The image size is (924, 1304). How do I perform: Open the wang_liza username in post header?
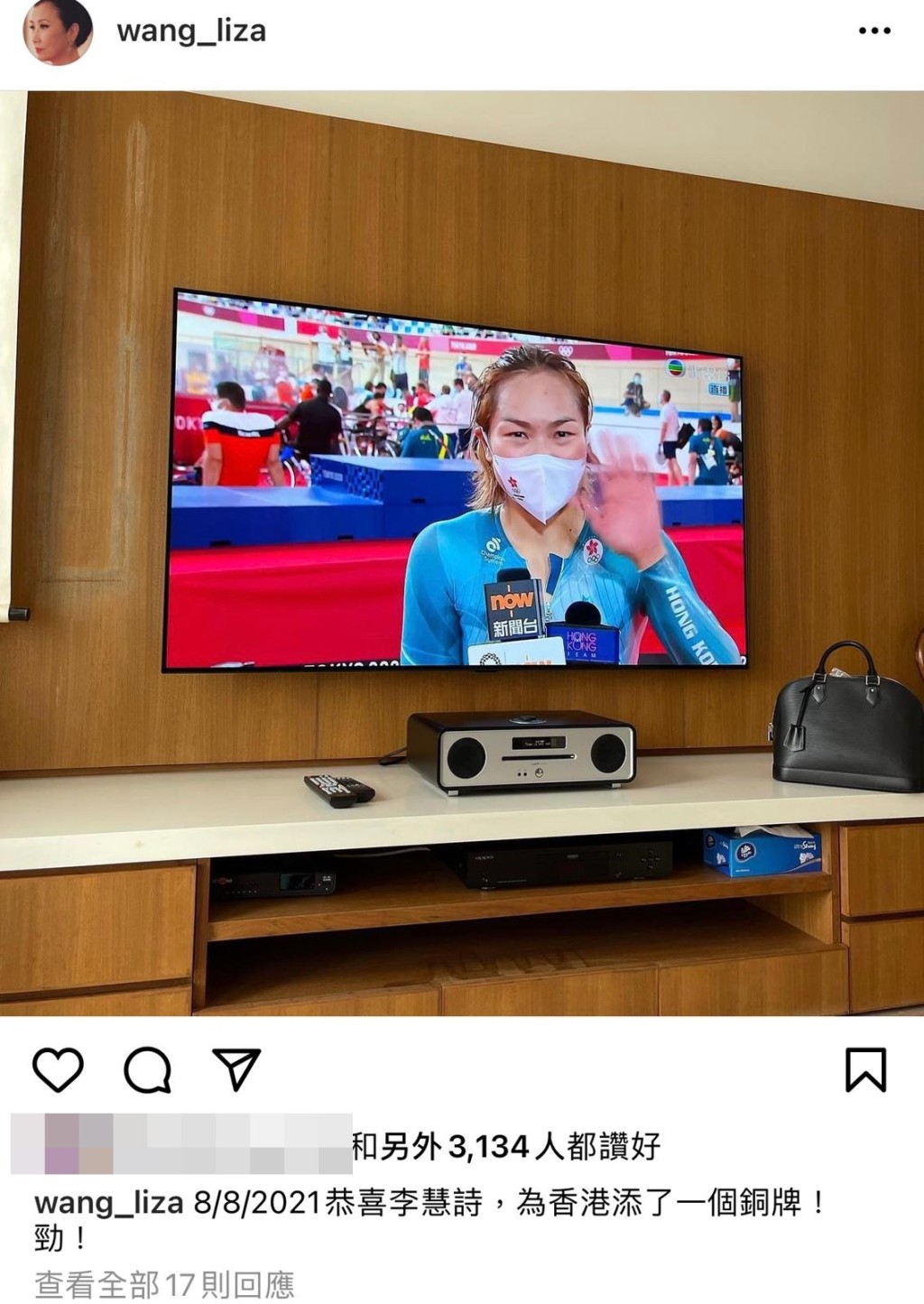[x=191, y=32]
